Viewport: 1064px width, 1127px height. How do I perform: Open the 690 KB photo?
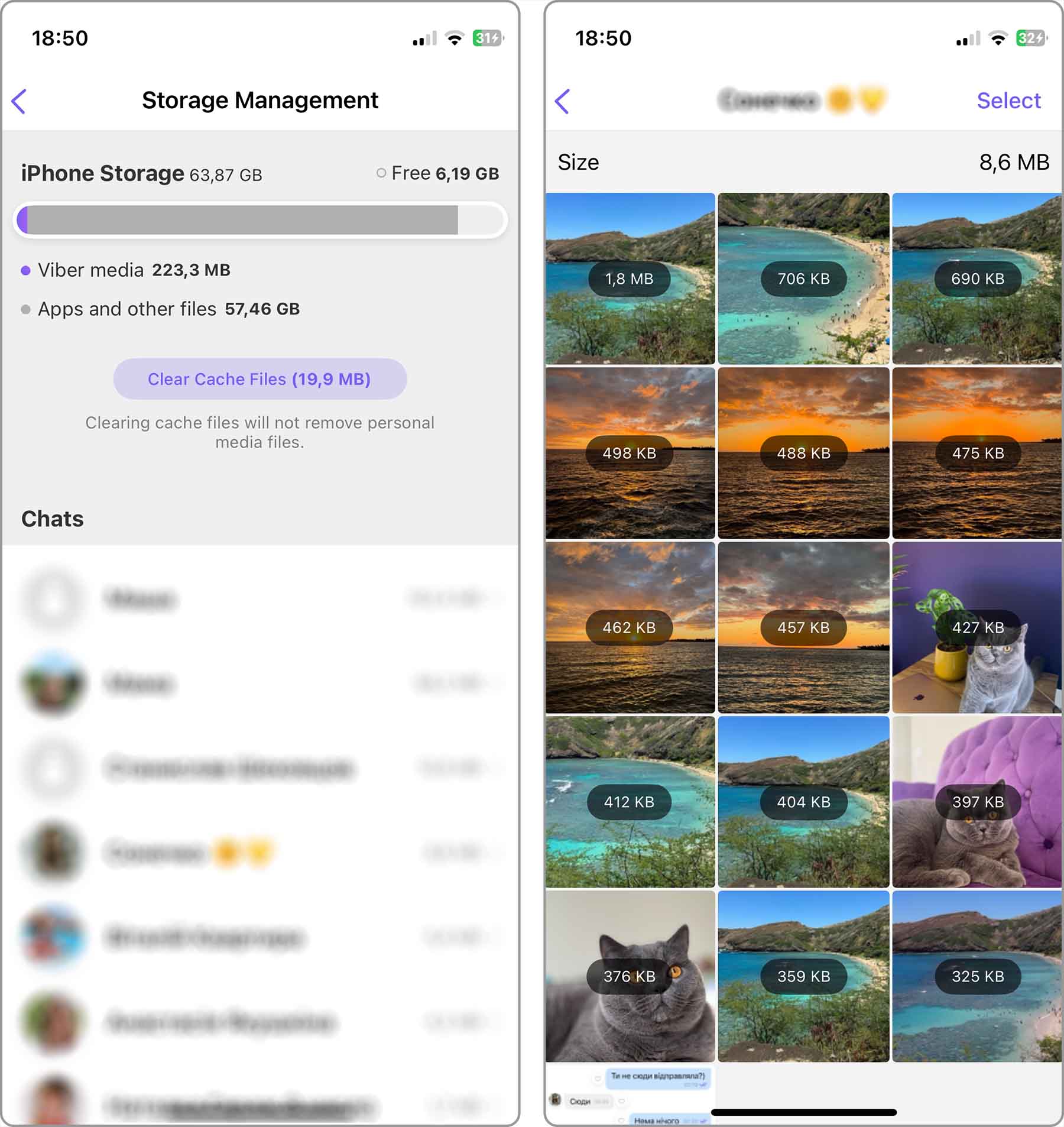point(977,278)
